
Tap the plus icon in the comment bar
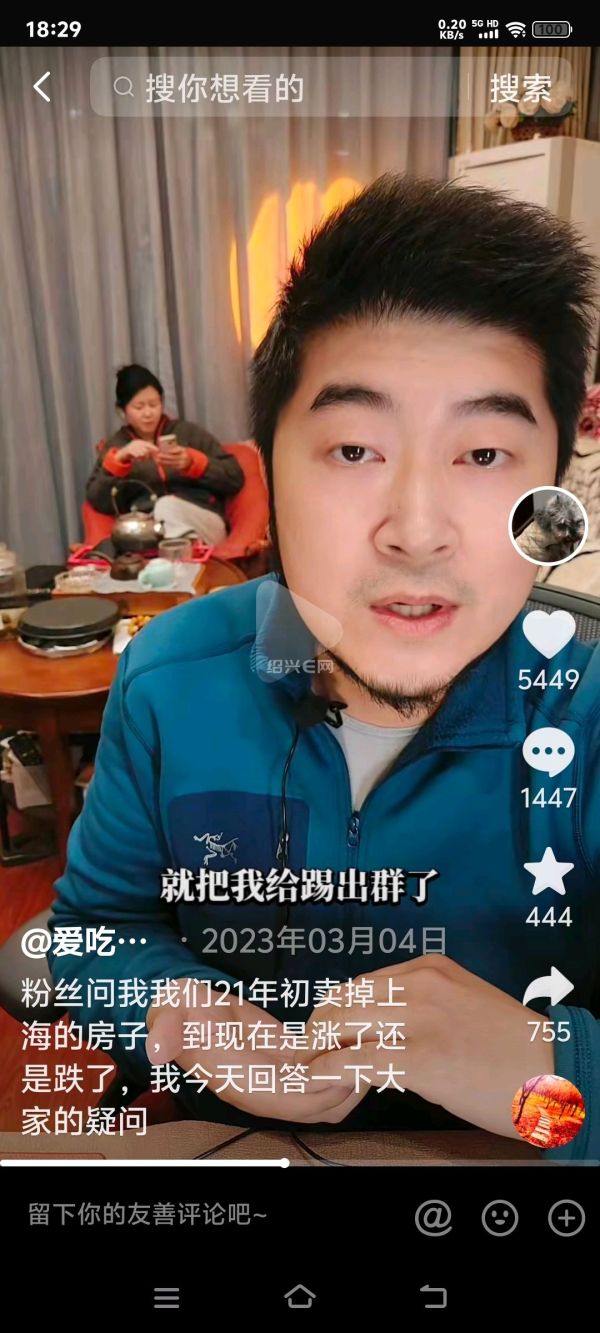pyautogui.click(x=566, y=1217)
